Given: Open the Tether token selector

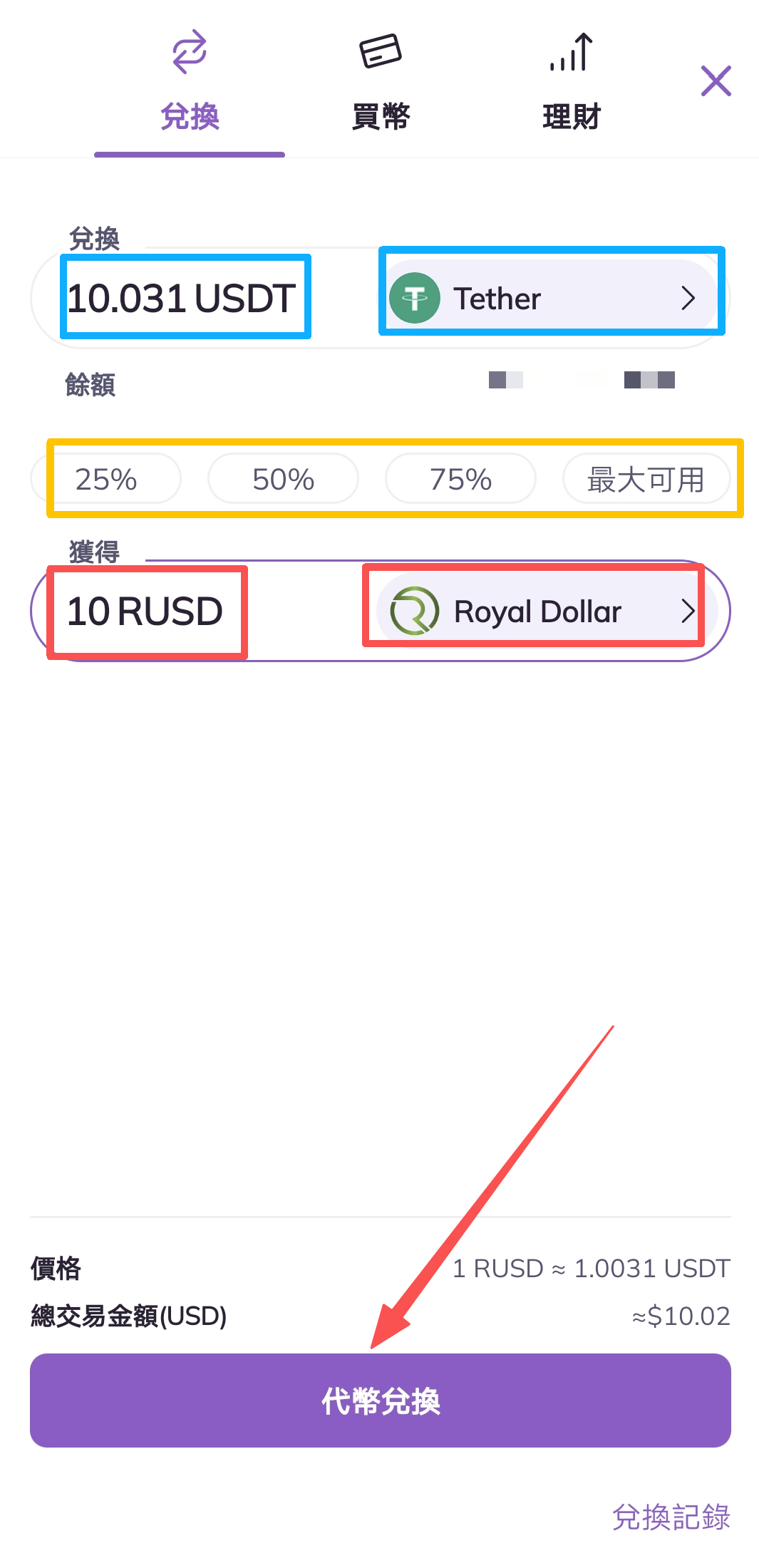Looking at the screenshot, I should click(x=547, y=298).
